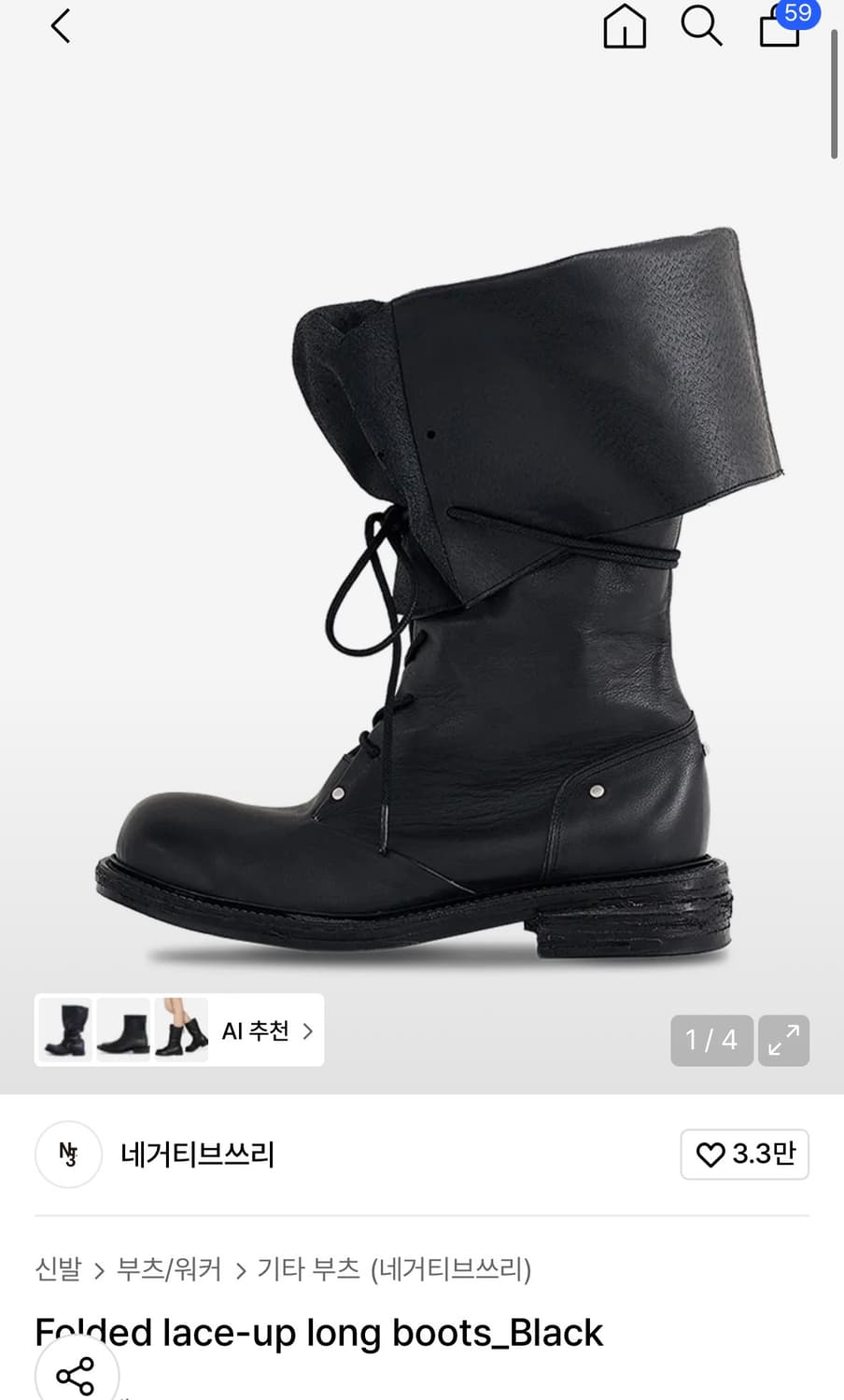Open the 신발 breadcrumb category
The image size is (844, 1400).
coord(58,1270)
